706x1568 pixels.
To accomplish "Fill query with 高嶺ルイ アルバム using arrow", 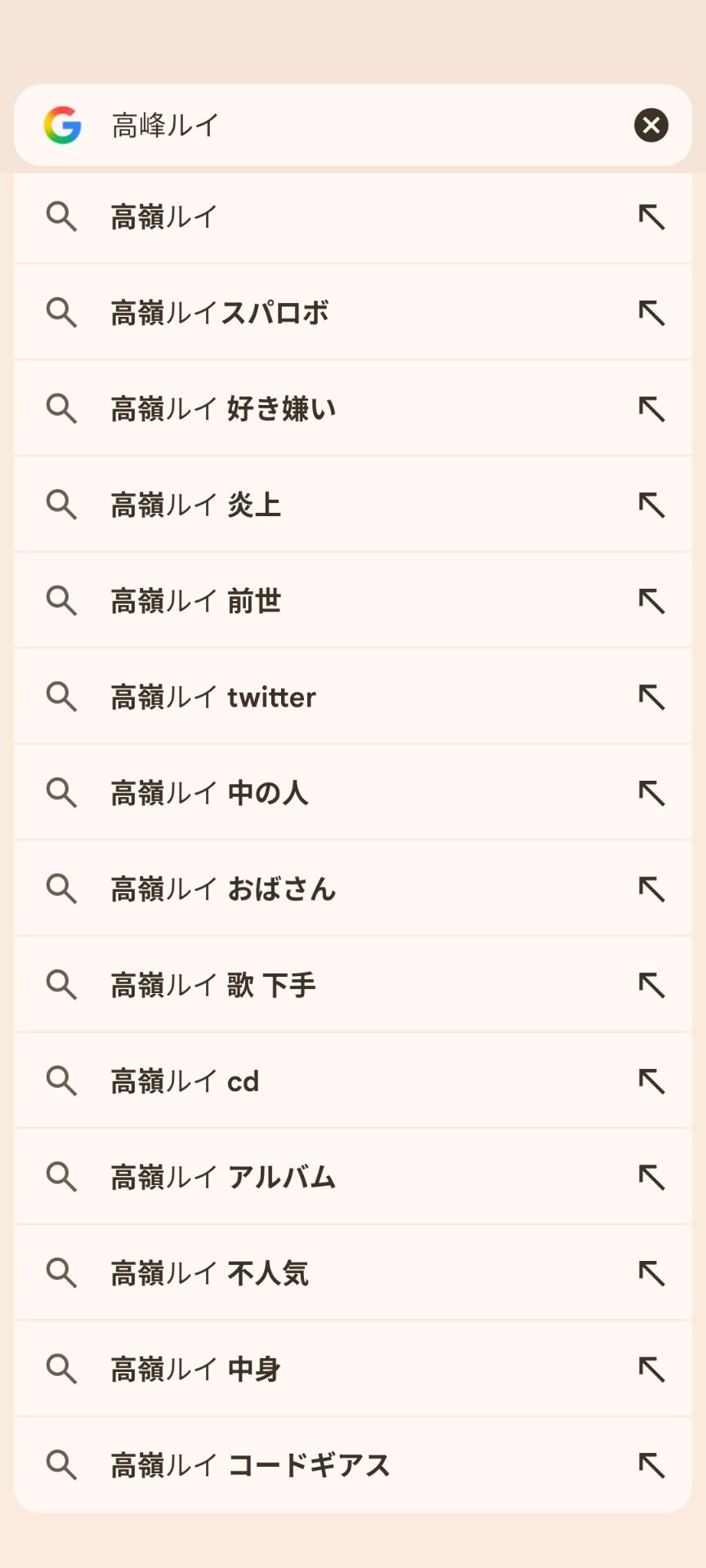I will [x=651, y=1178].
